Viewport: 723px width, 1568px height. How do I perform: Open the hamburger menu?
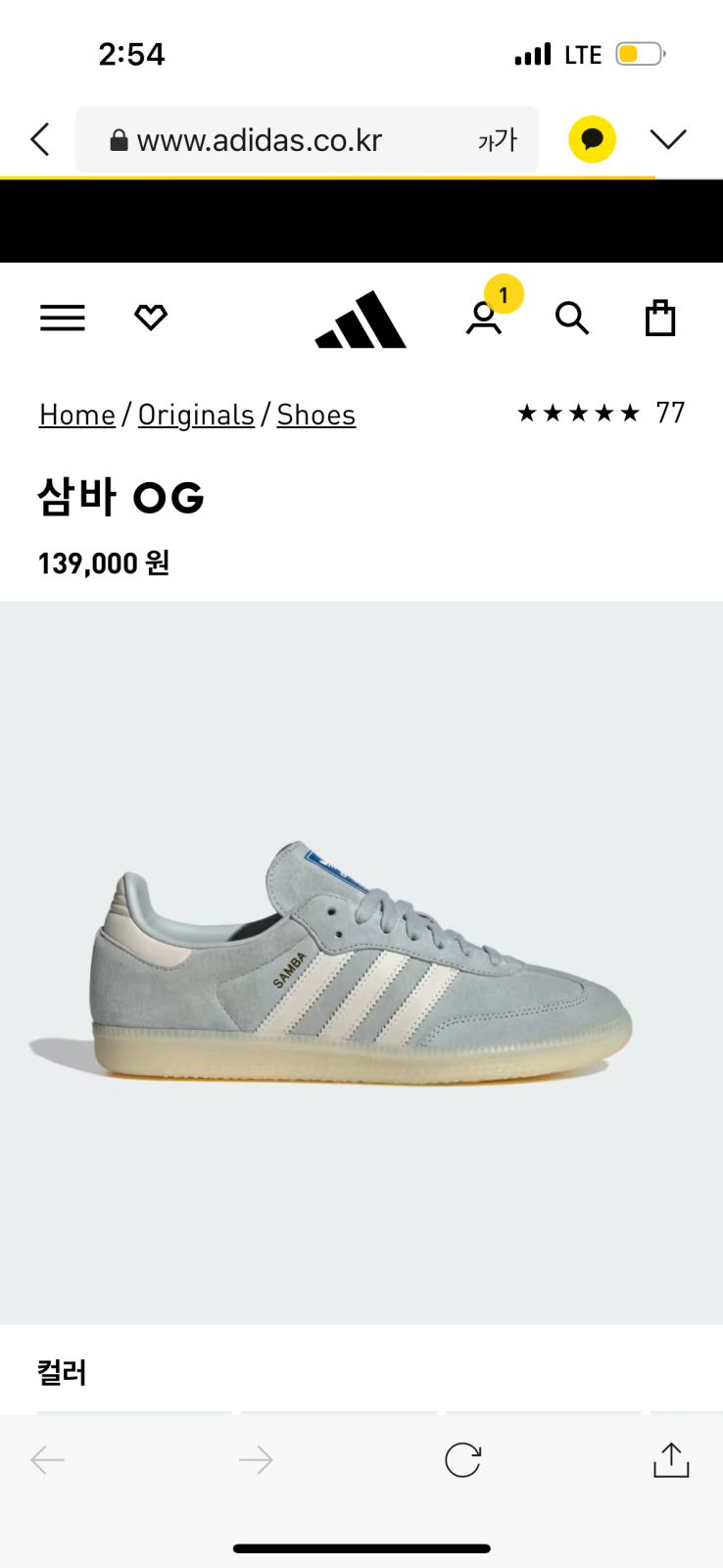click(63, 318)
